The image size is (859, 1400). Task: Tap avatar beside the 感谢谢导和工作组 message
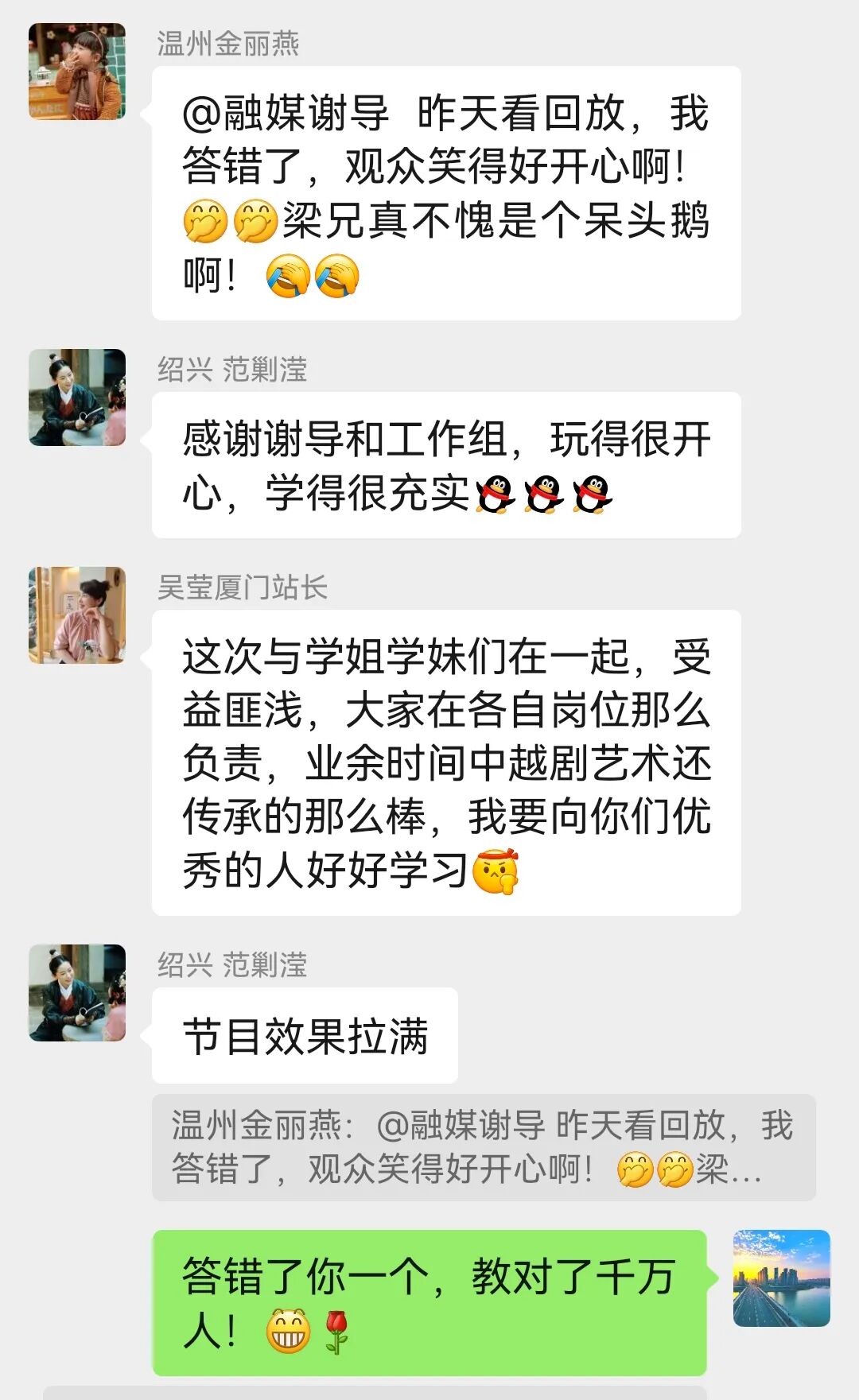coord(77,398)
